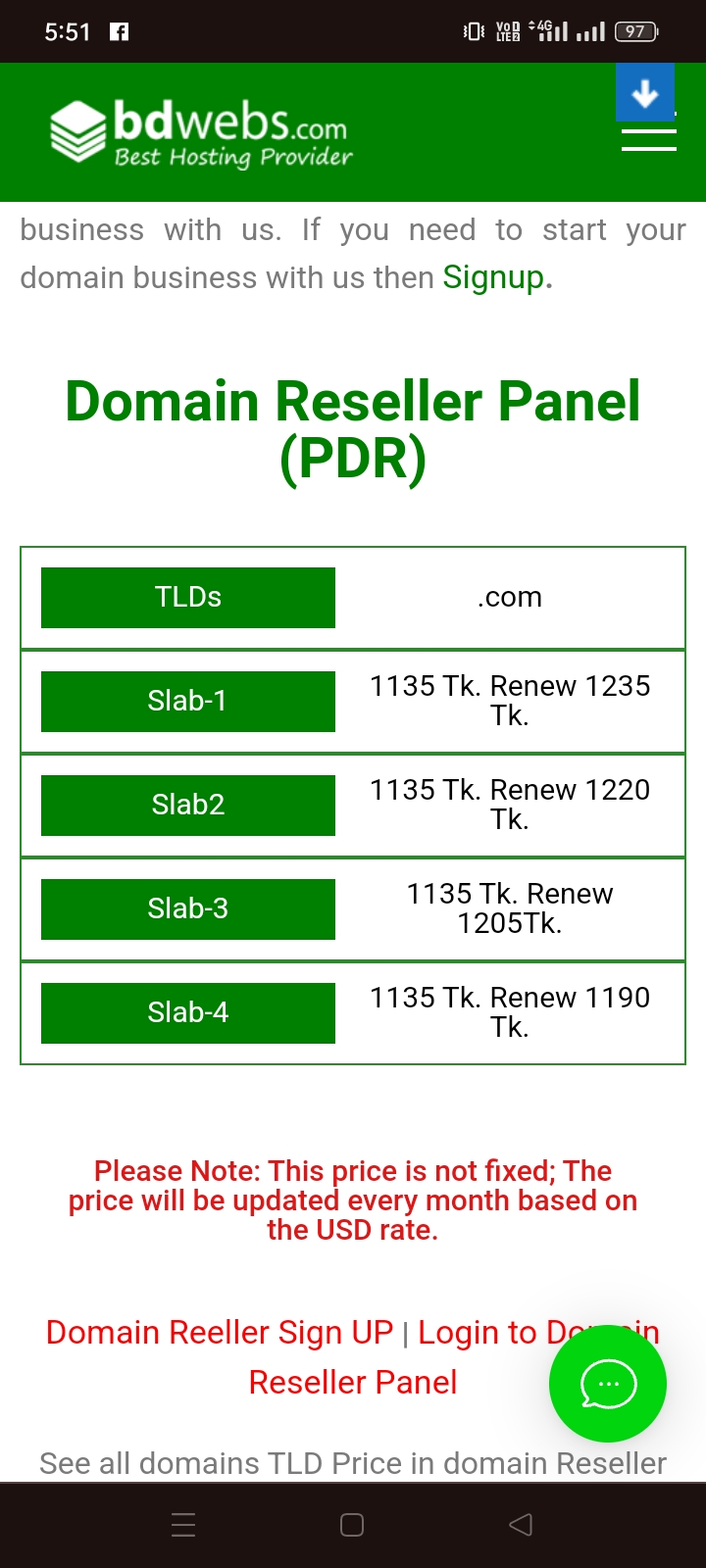The height and width of the screenshot is (1568, 706).
Task: Open the hamburger menu
Action: click(648, 139)
